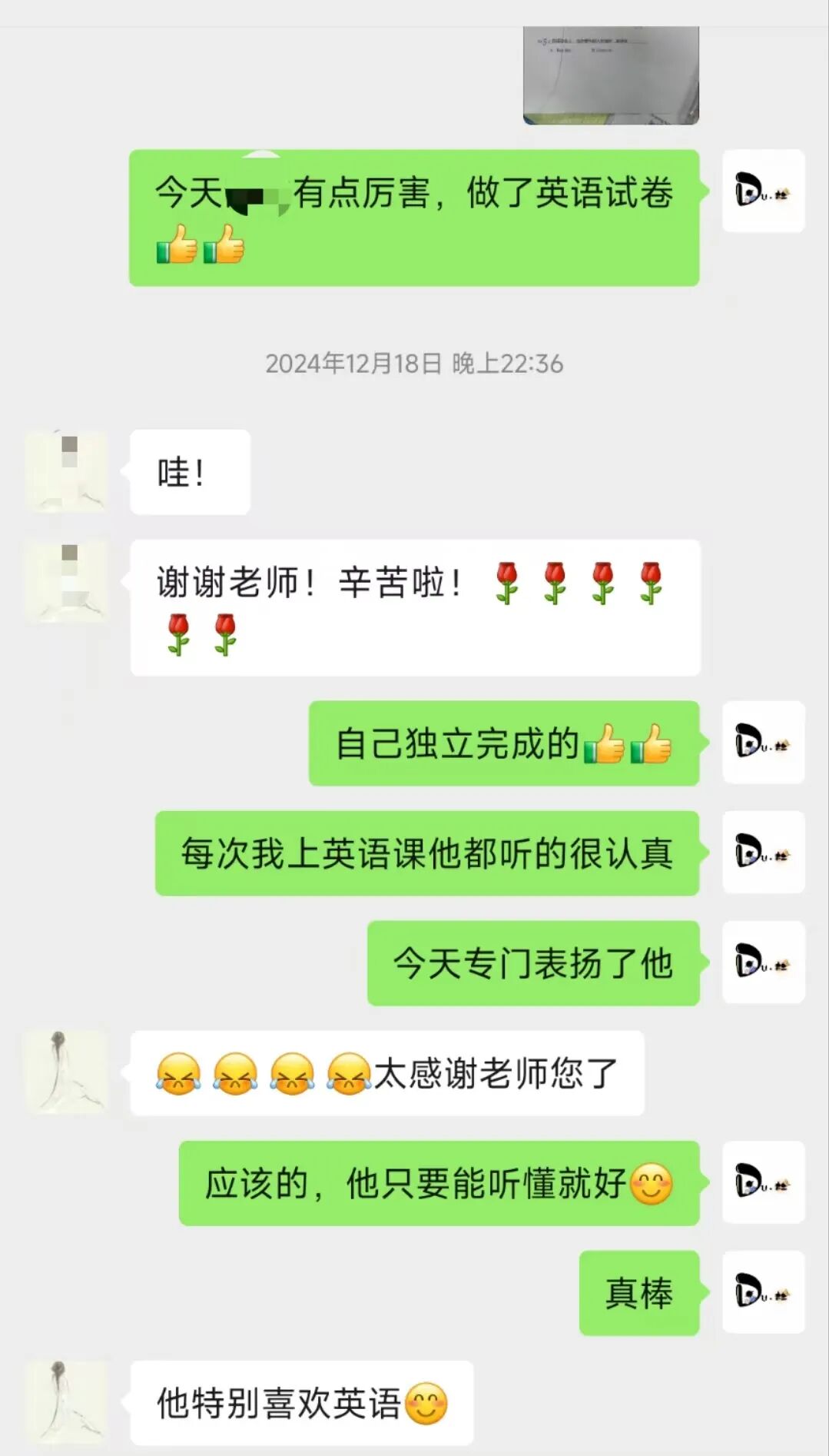Click the parent's white avatar beside "哇!"
829x1456 pixels.
(67, 473)
